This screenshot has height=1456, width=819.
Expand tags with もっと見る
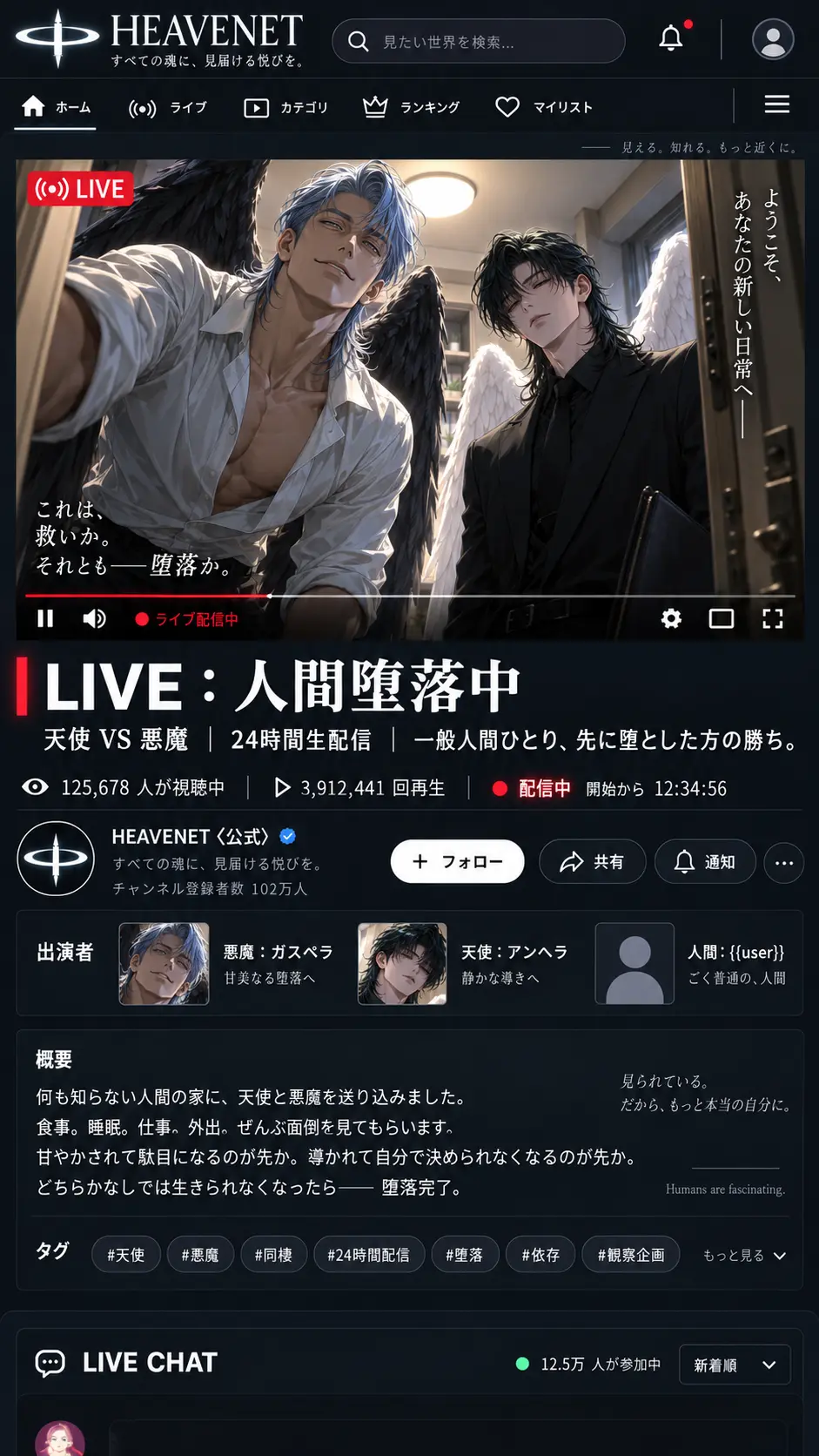pos(744,1255)
